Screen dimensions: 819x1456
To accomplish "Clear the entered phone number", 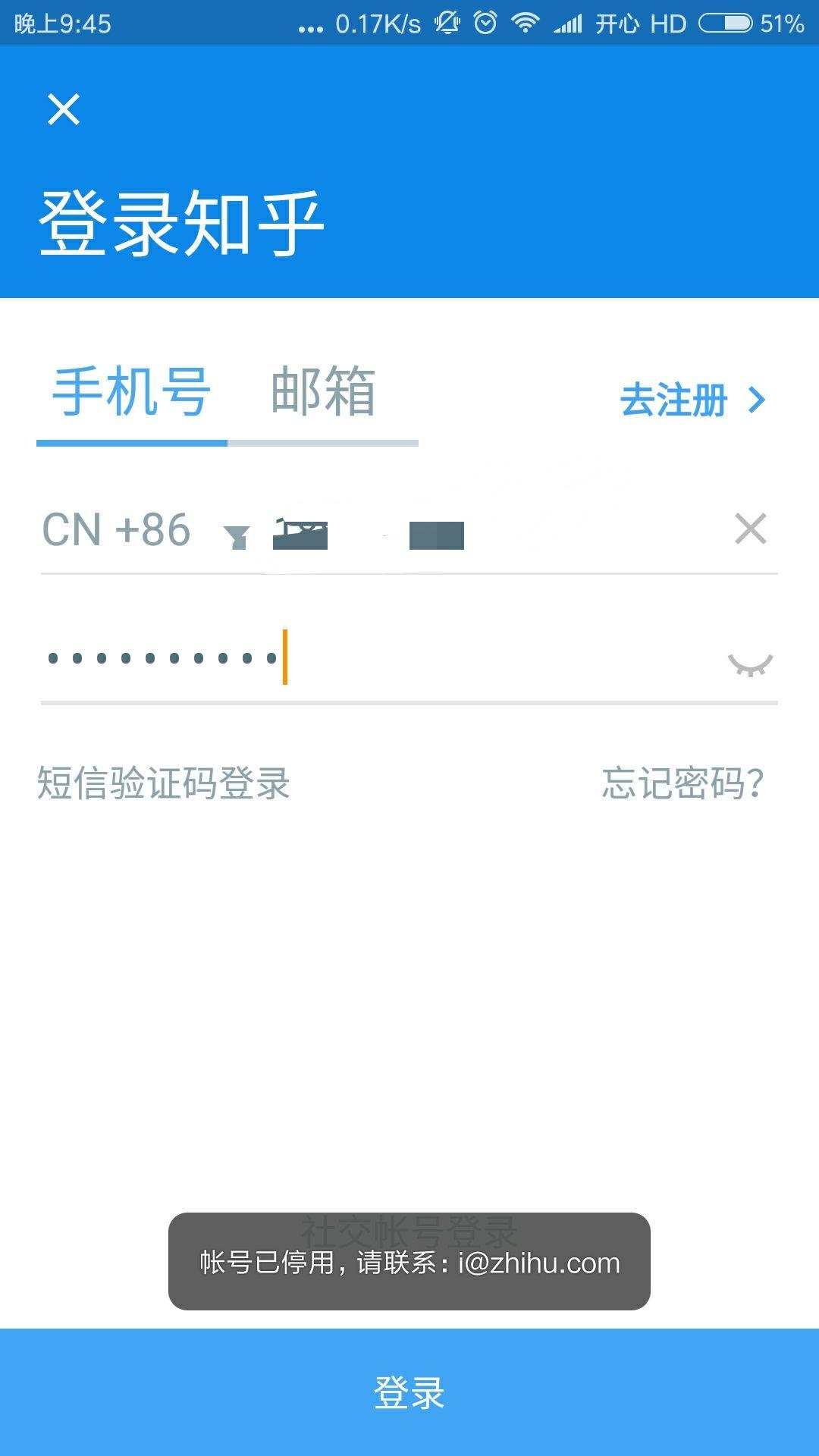I will point(750,529).
